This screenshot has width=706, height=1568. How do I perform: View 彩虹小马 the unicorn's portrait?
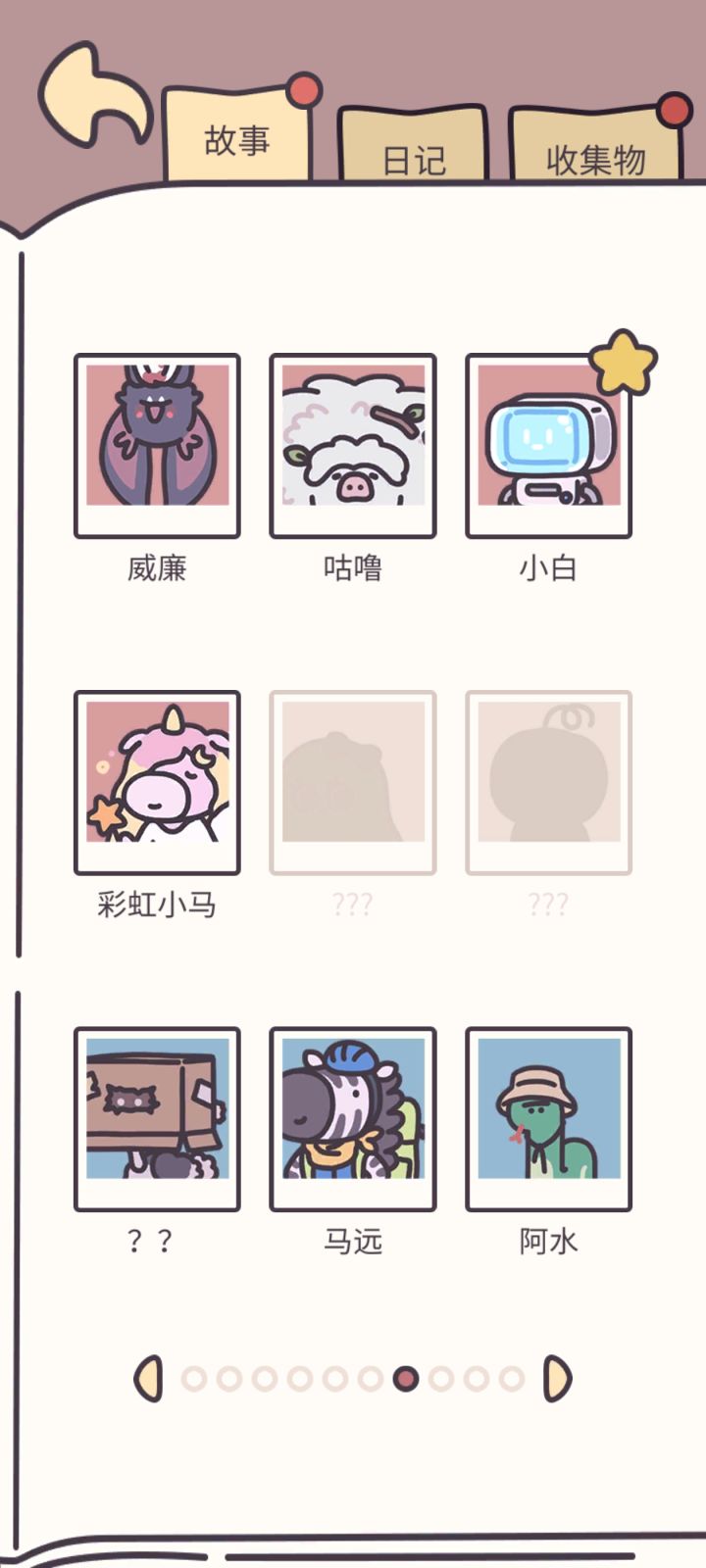tap(157, 779)
